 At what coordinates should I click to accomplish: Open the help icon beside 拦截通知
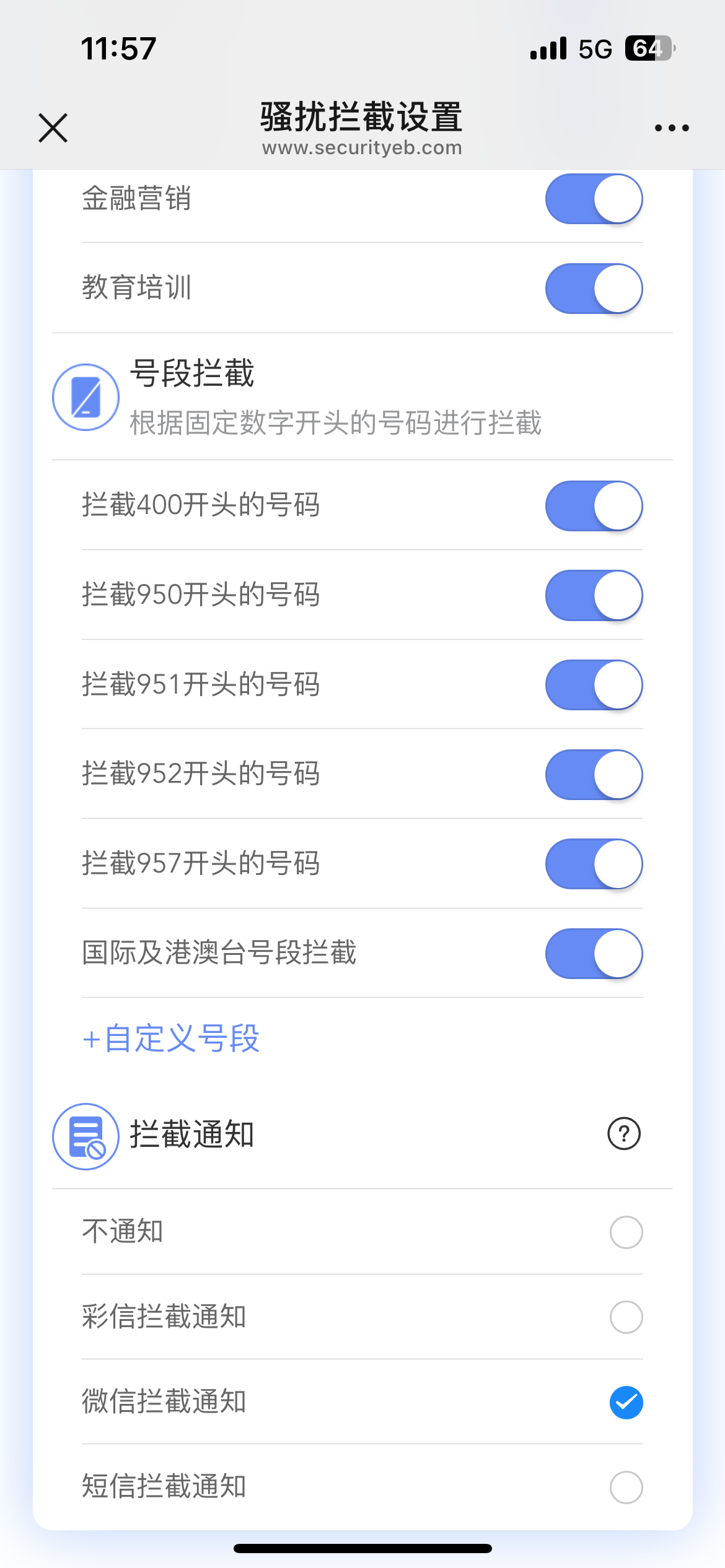coord(624,1134)
